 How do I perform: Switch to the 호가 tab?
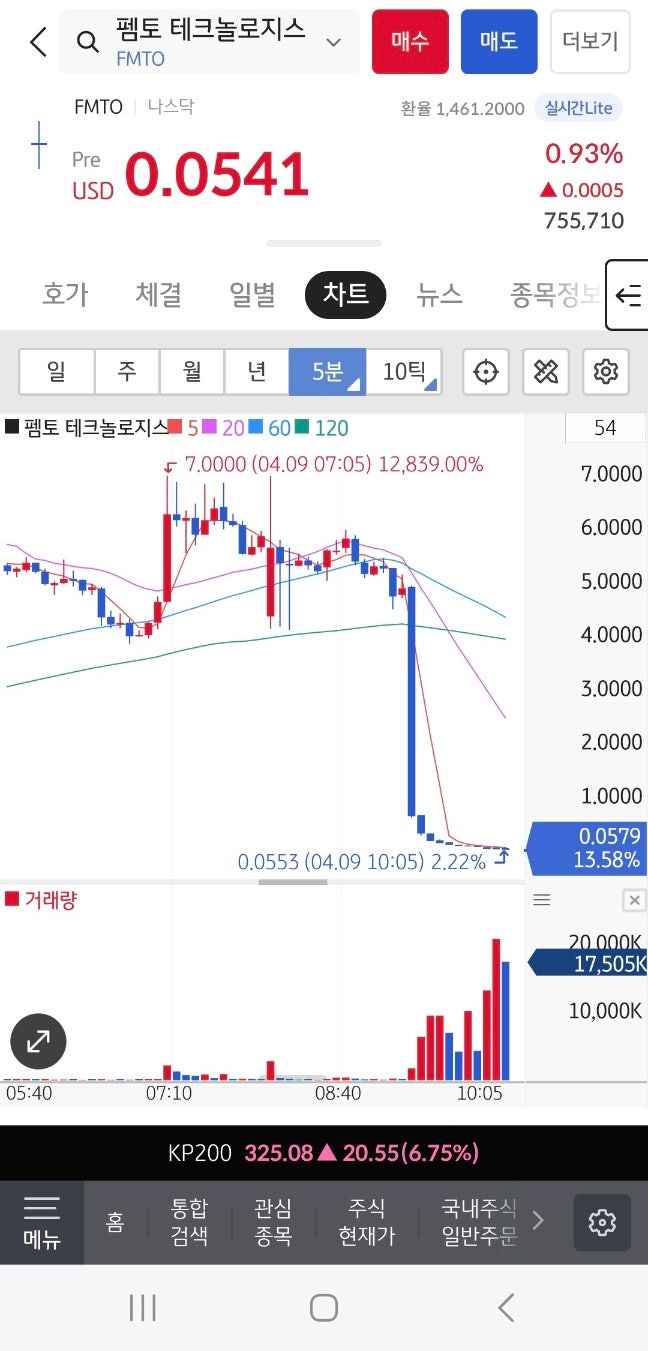65,294
